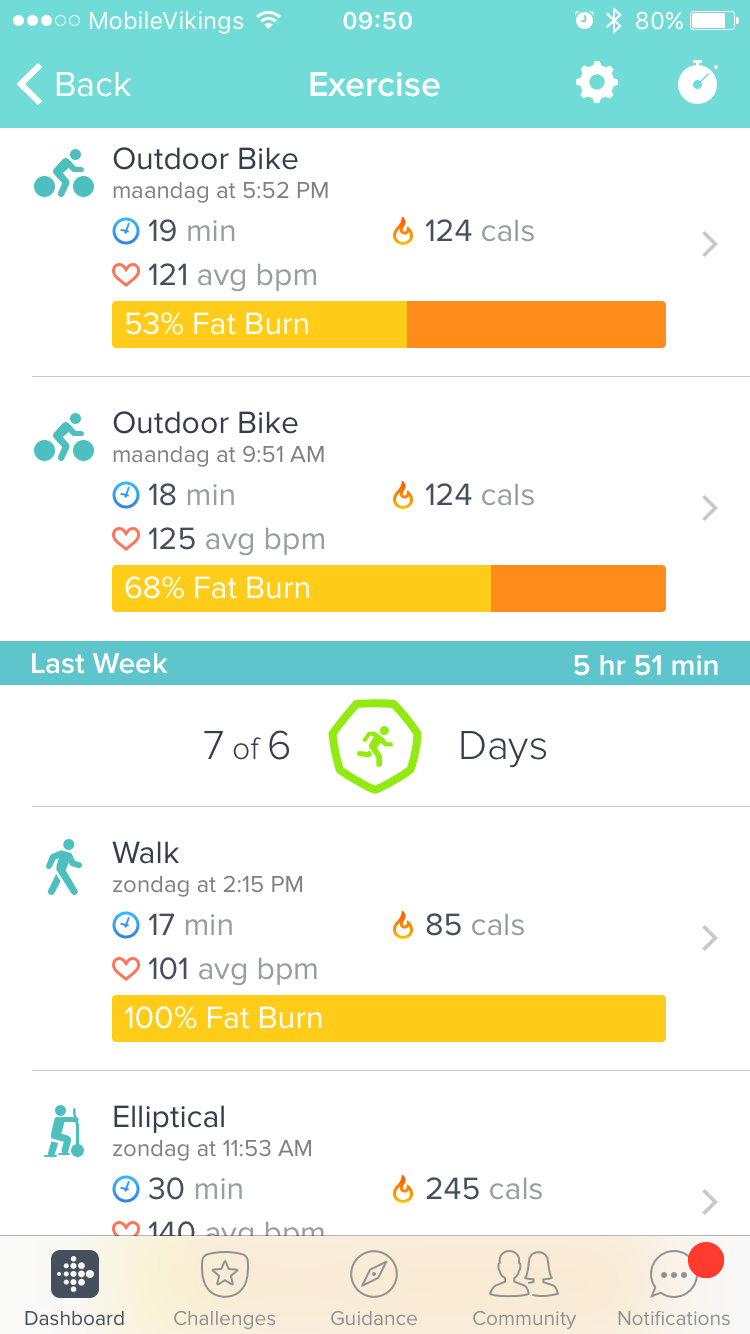Start the exercise stopwatch tracker
The width and height of the screenshot is (750, 1334).
coord(698,83)
